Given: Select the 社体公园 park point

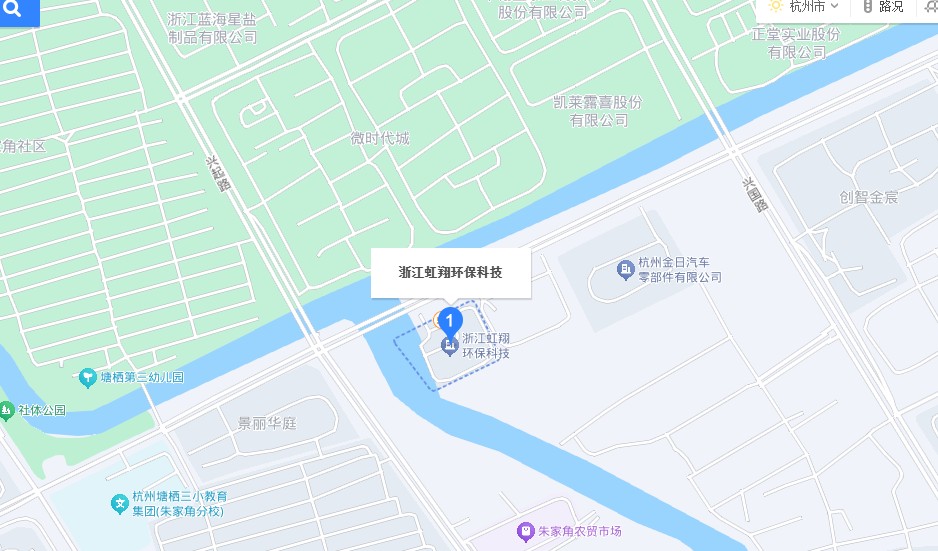Looking at the screenshot, I should [x=7, y=410].
